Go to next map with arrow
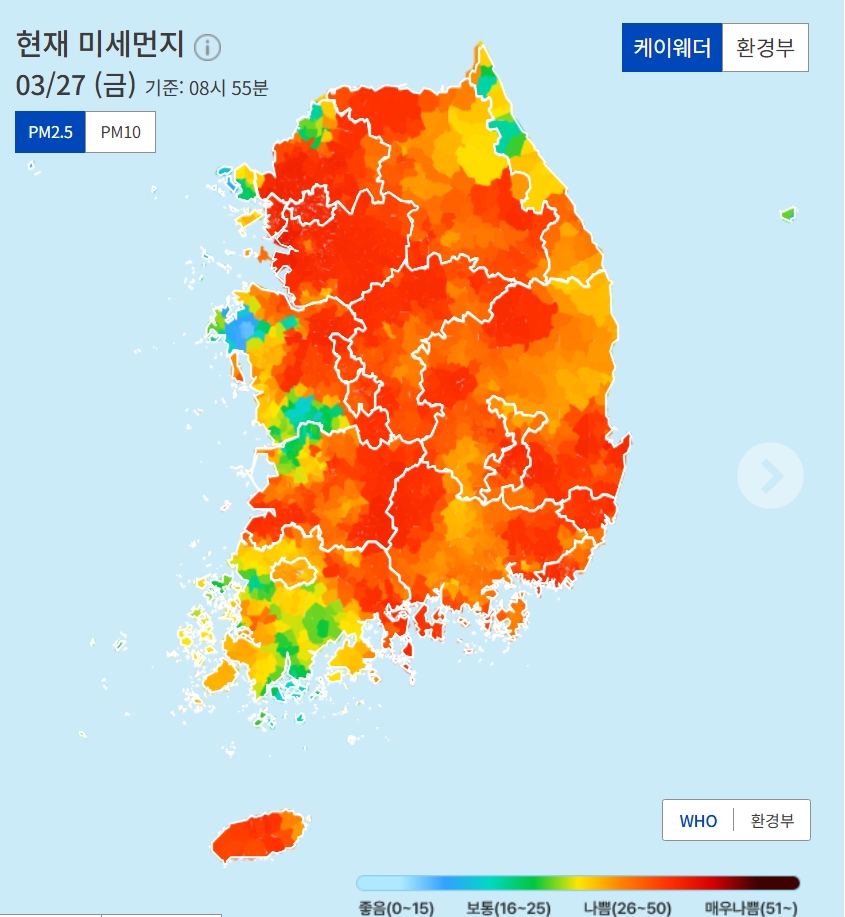Image resolution: width=845 pixels, height=917 pixels. point(770,476)
